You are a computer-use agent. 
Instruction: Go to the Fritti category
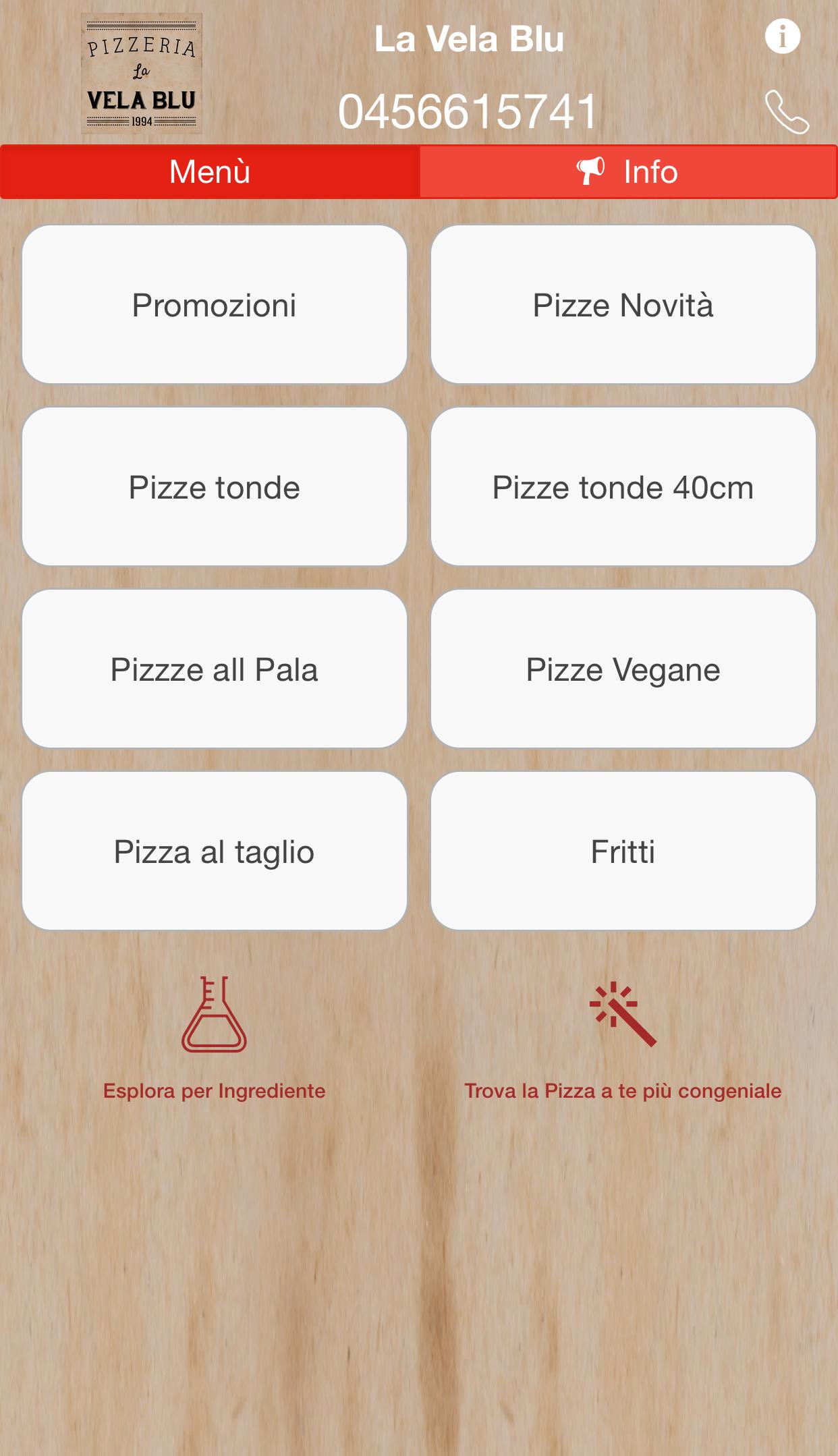point(623,851)
